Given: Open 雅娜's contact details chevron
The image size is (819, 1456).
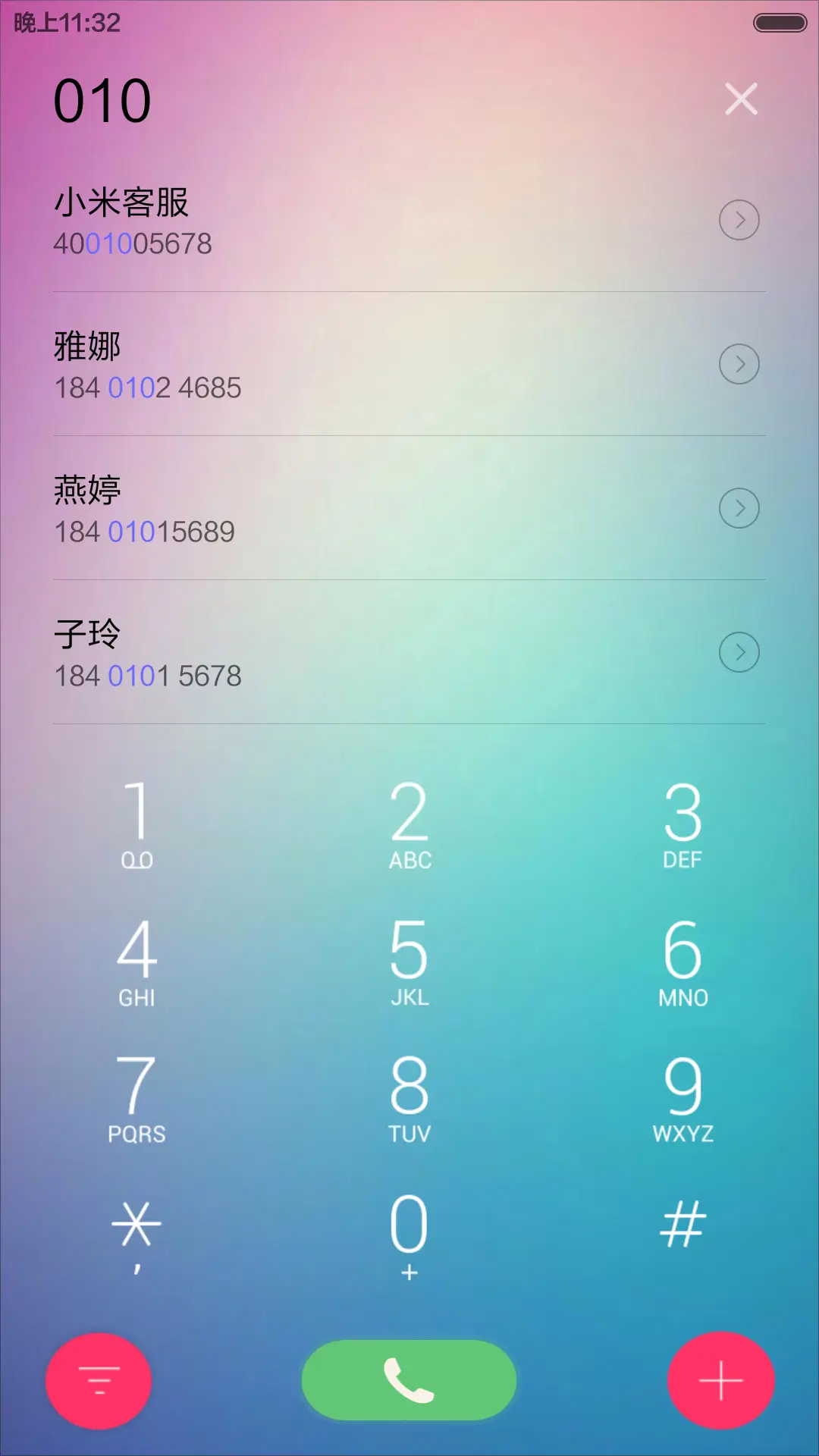Looking at the screenshot, I should pyautogui.click(x=739, y=364).
